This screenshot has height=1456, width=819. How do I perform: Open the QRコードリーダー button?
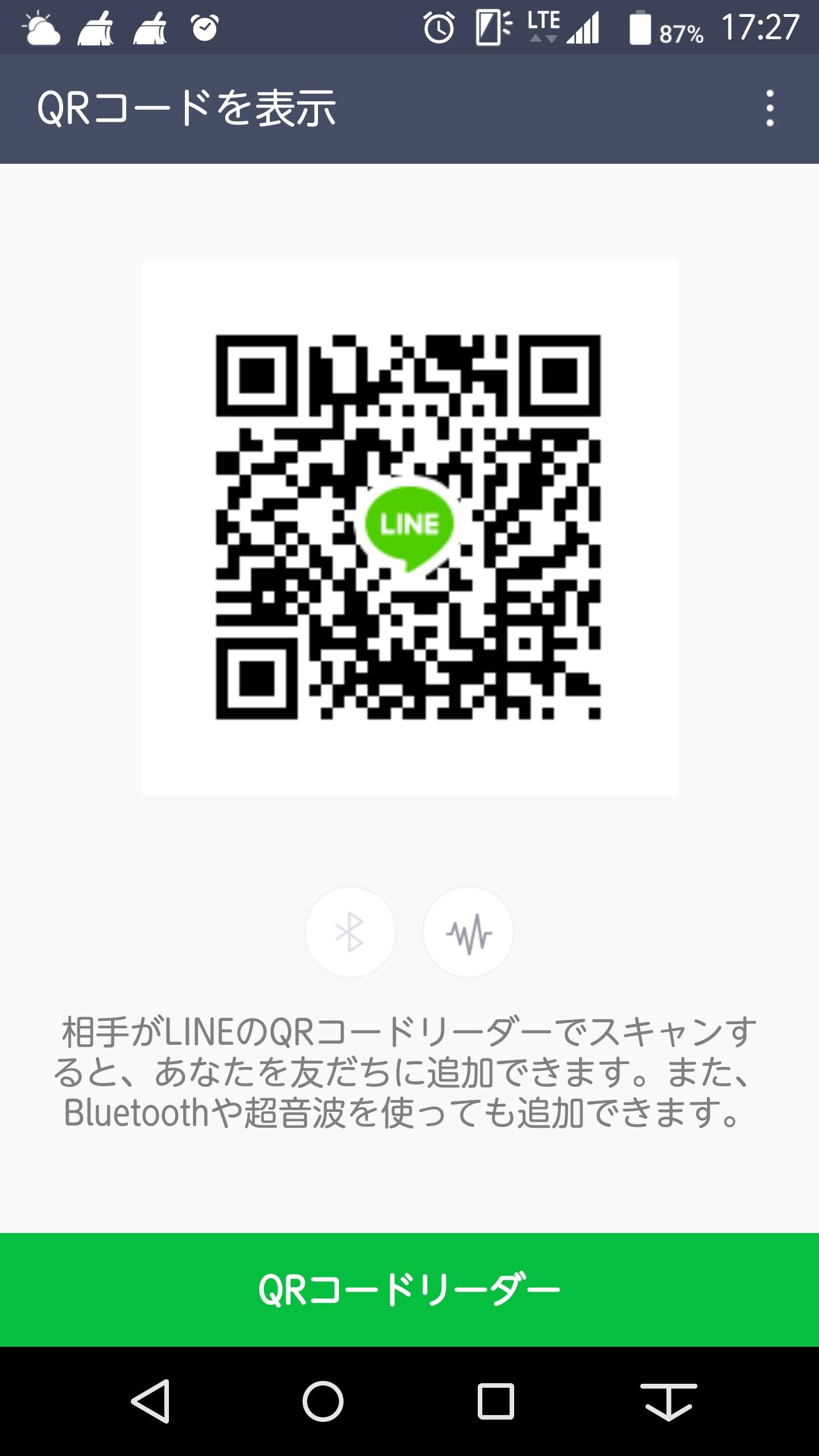[409, 1289]
